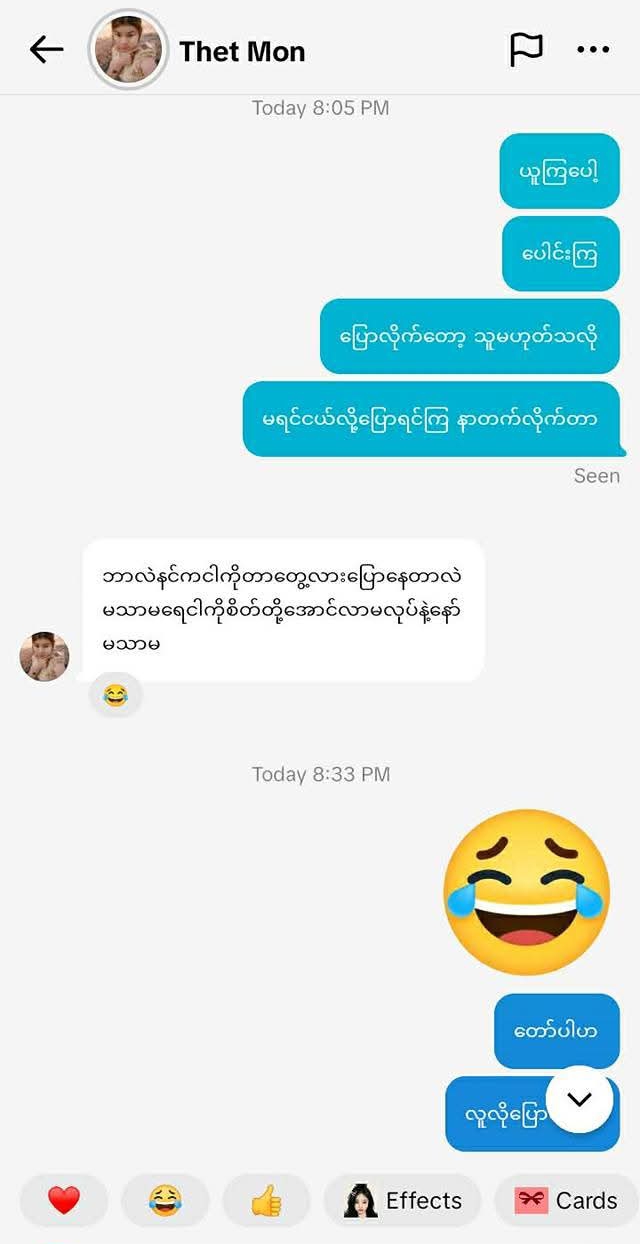This screenshot has height=1244, width=640.
Task: Send a thumbs up quick reaction
Action: click(266, 1200)
